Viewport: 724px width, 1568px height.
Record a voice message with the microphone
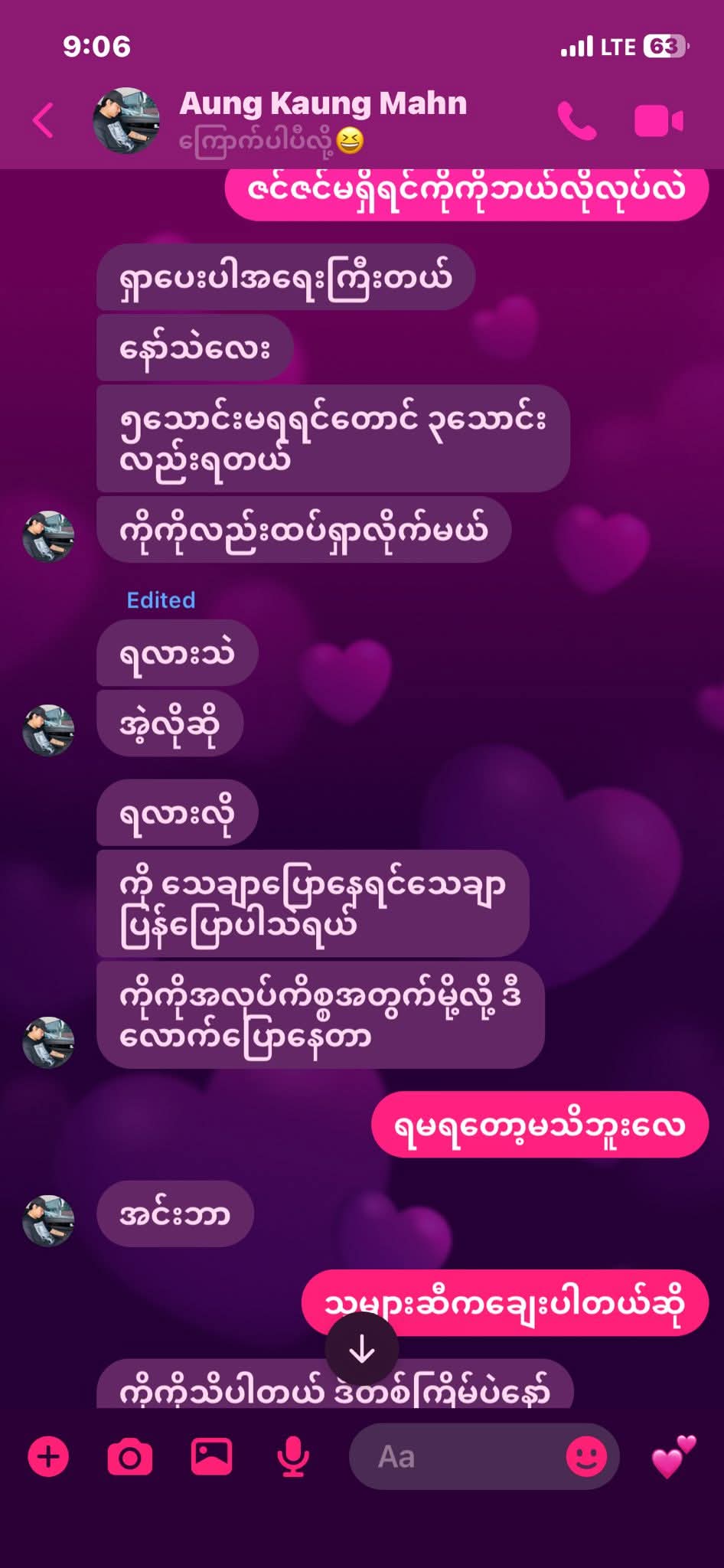coord(292,1456)
